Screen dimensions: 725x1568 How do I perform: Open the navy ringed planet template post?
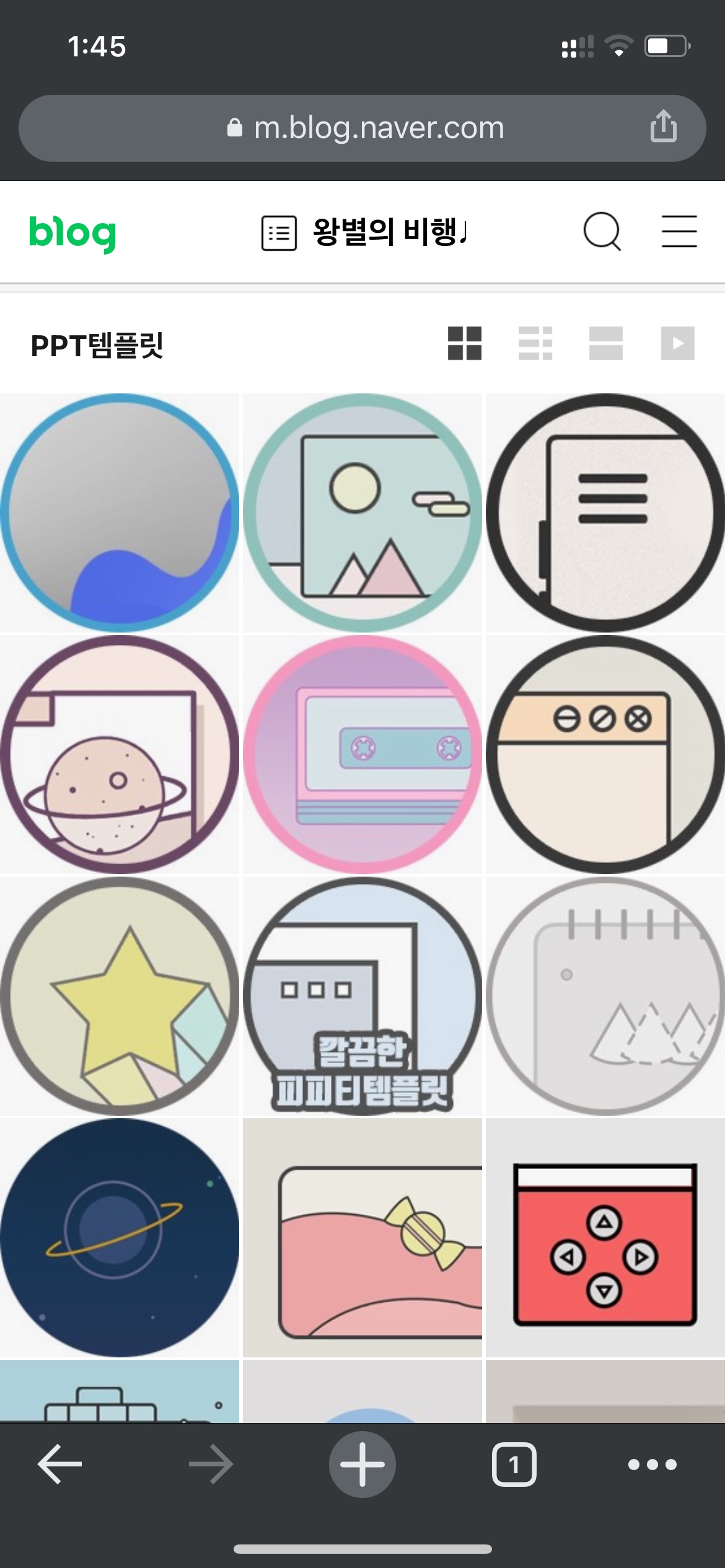coord(120,1238)
